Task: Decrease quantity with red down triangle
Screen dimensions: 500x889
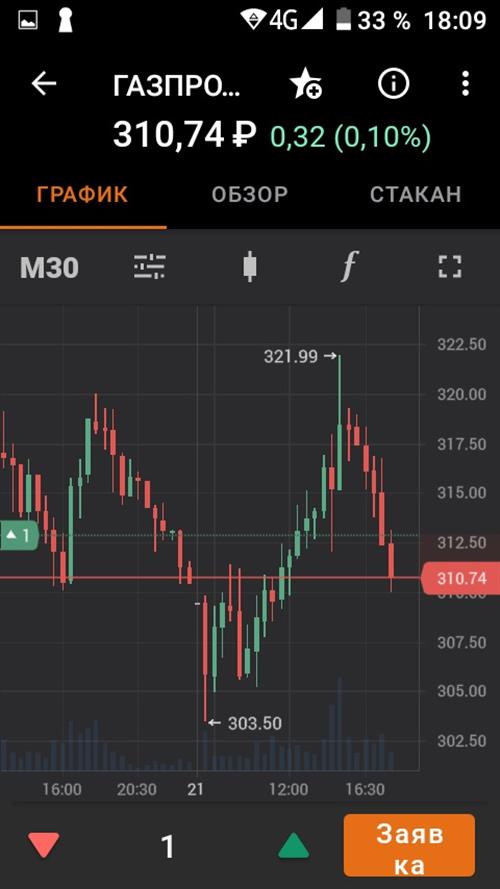Action: click(x=44, y=846)
